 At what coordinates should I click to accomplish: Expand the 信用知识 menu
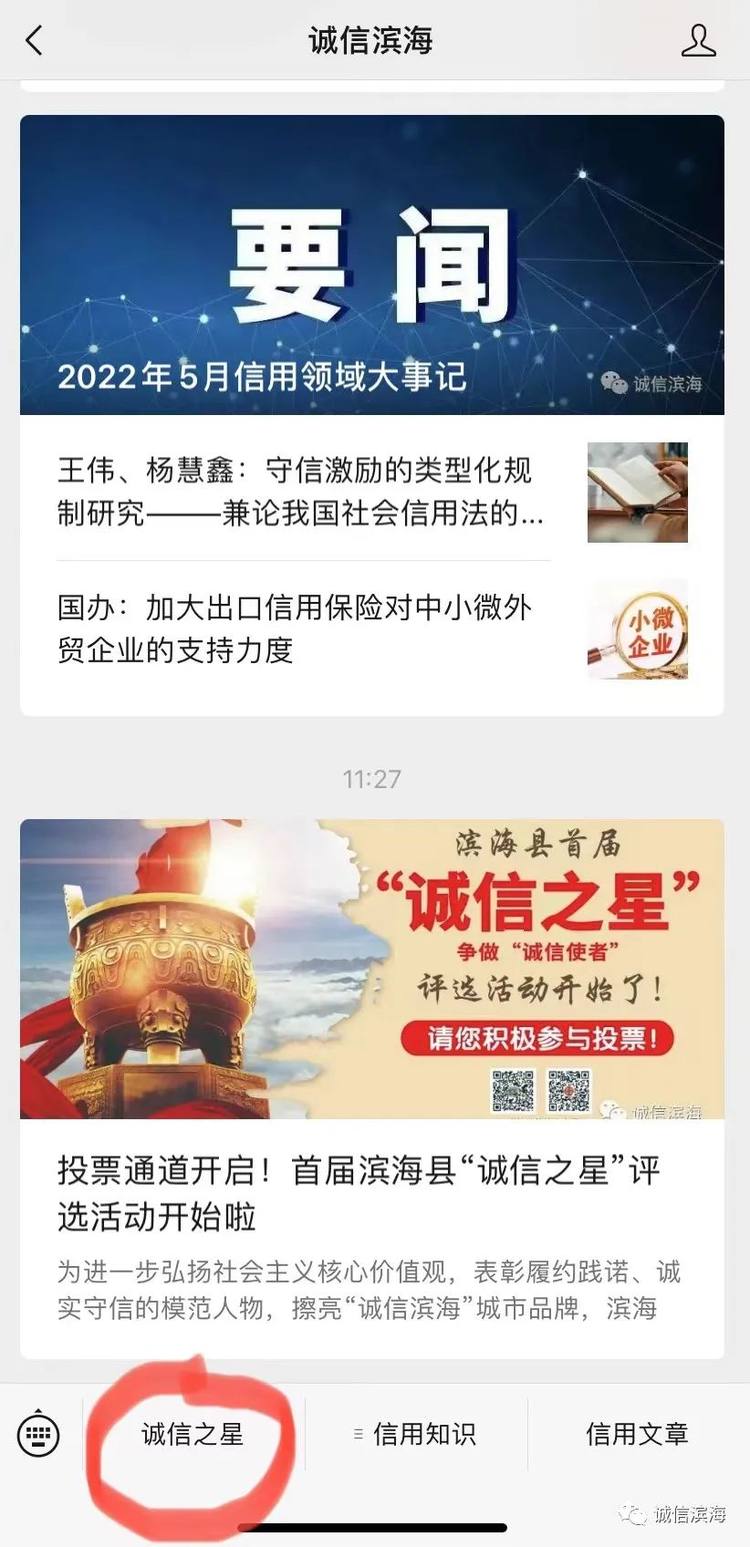[416, 1435]
